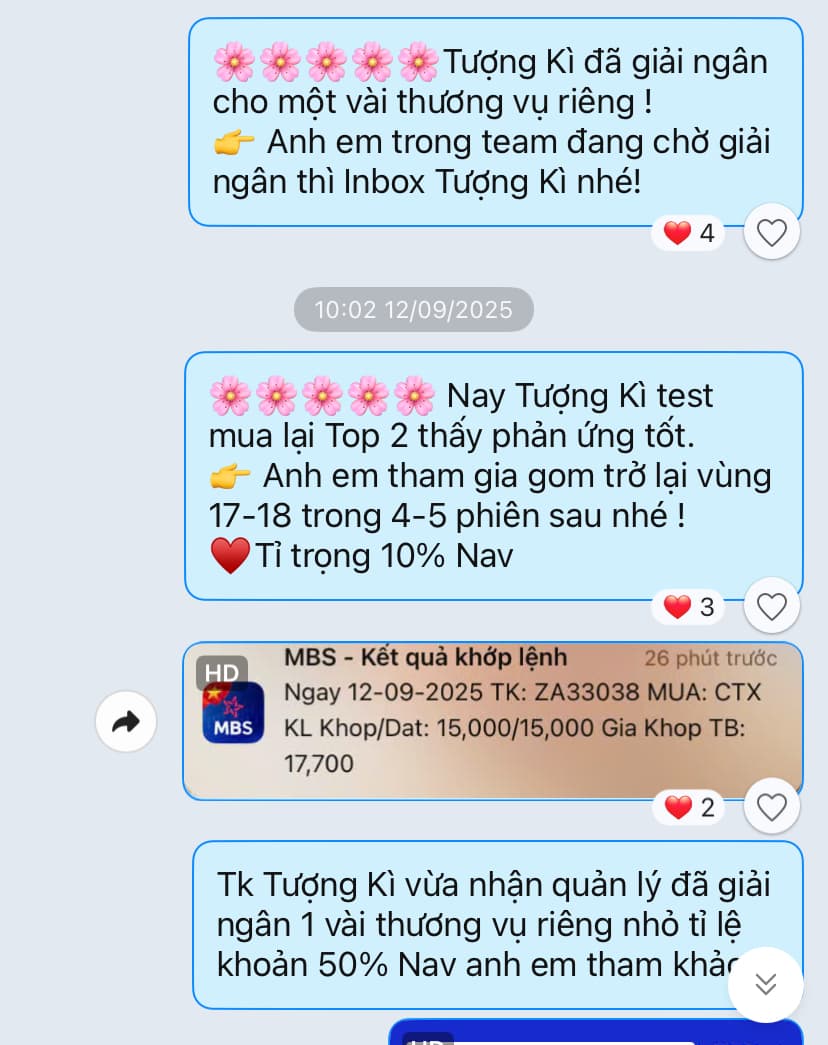Image resolution: width=828 pixels, height=1045 pixels.
Task: Open the 4 hearts reaction count
Action: click(689, 233)
